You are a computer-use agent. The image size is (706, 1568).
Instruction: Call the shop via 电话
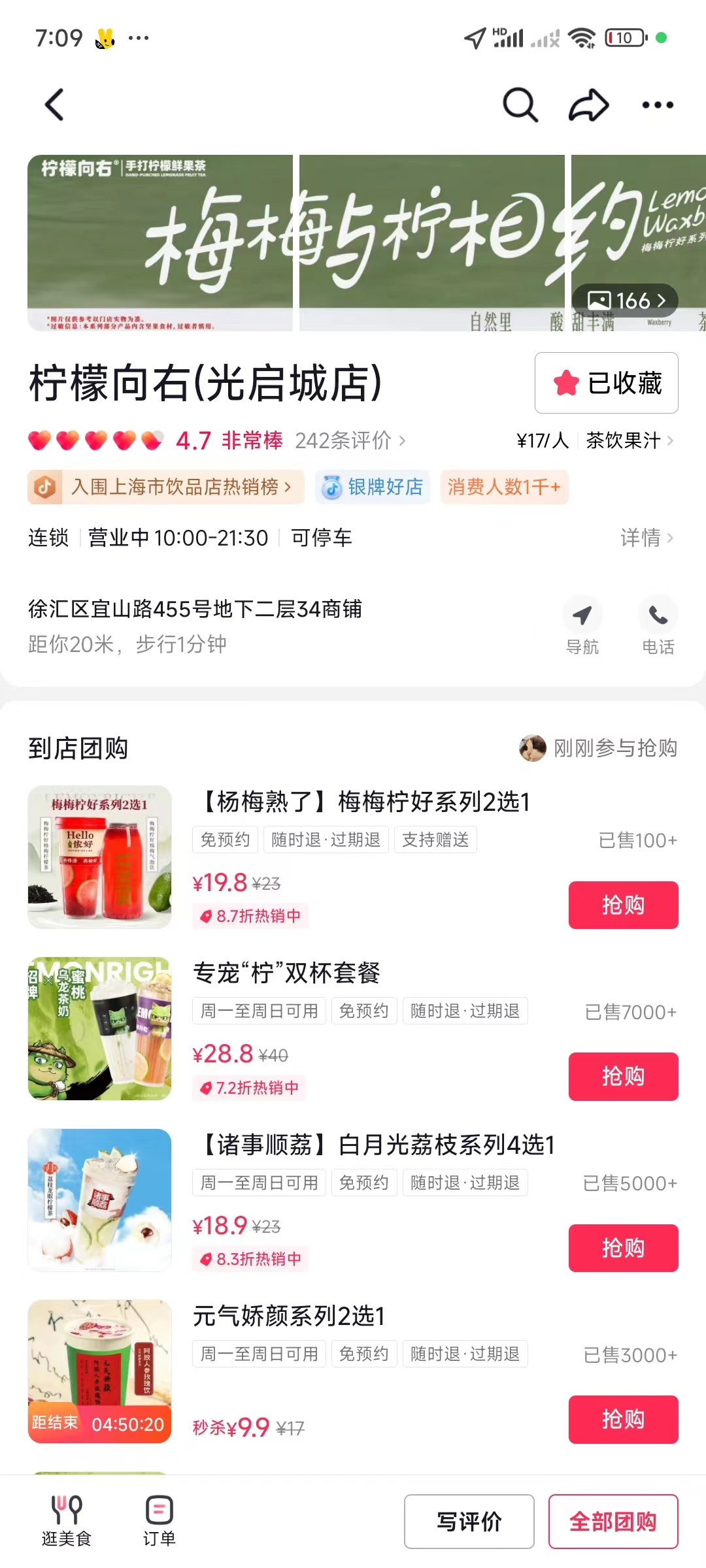(658, 626)
